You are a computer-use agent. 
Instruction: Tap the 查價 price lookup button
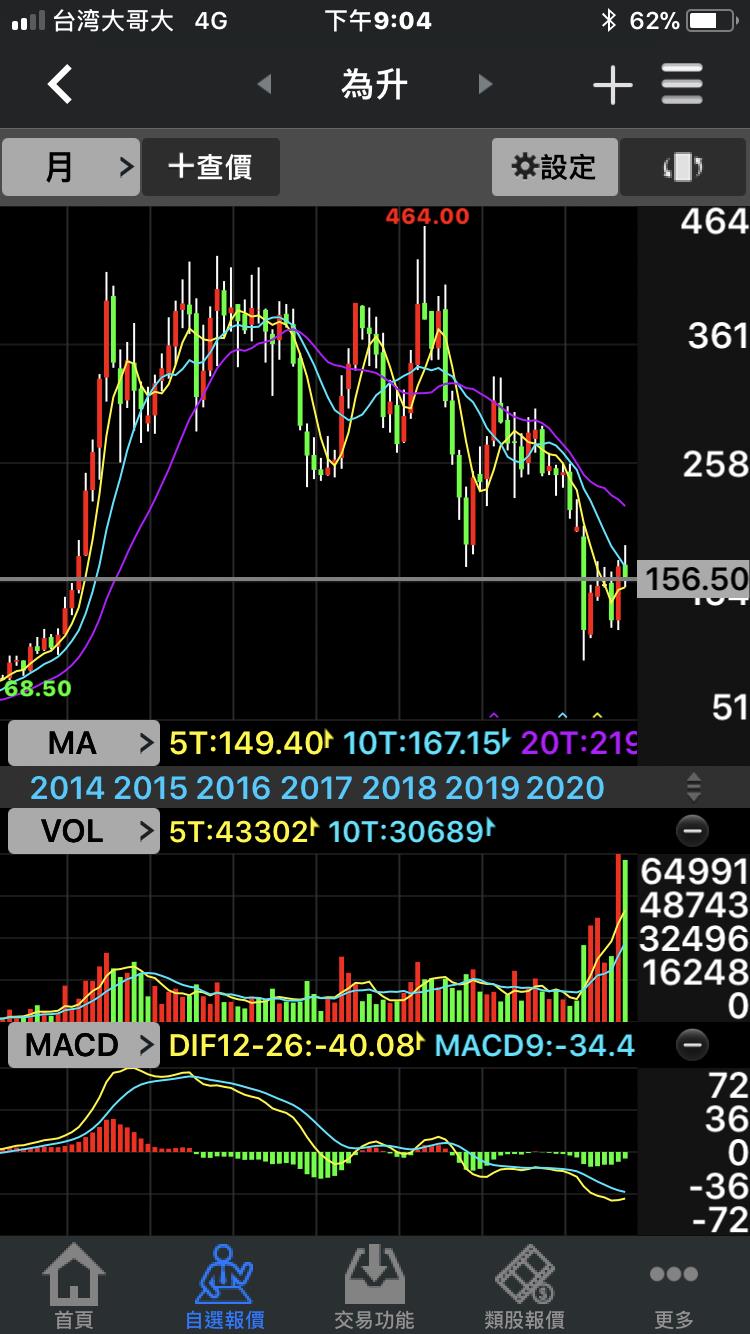pos(211,167)
